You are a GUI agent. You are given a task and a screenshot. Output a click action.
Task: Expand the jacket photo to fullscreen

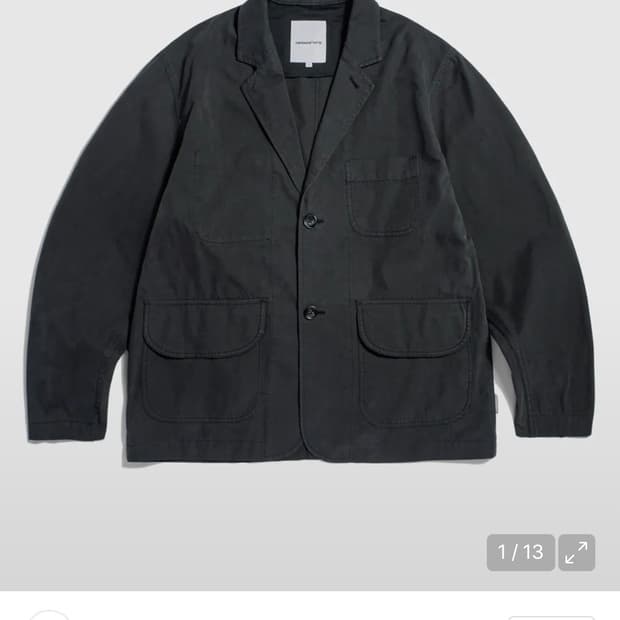[576, 552]
